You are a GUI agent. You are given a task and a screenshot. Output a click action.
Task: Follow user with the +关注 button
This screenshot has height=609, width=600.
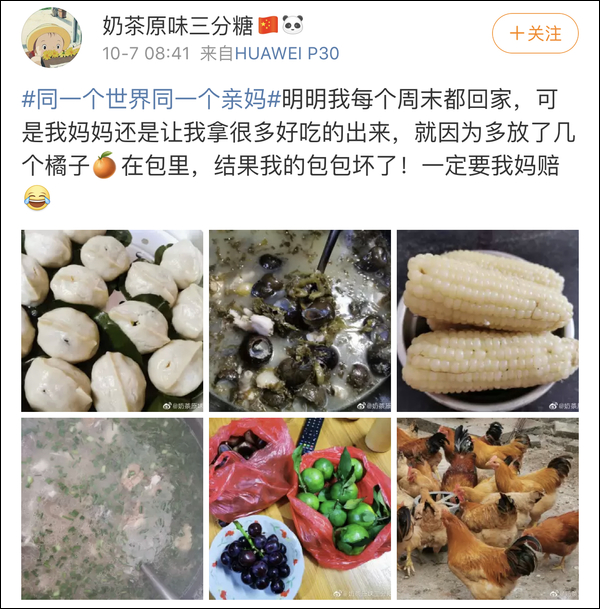pyautogui.click(x=535, y=34)
